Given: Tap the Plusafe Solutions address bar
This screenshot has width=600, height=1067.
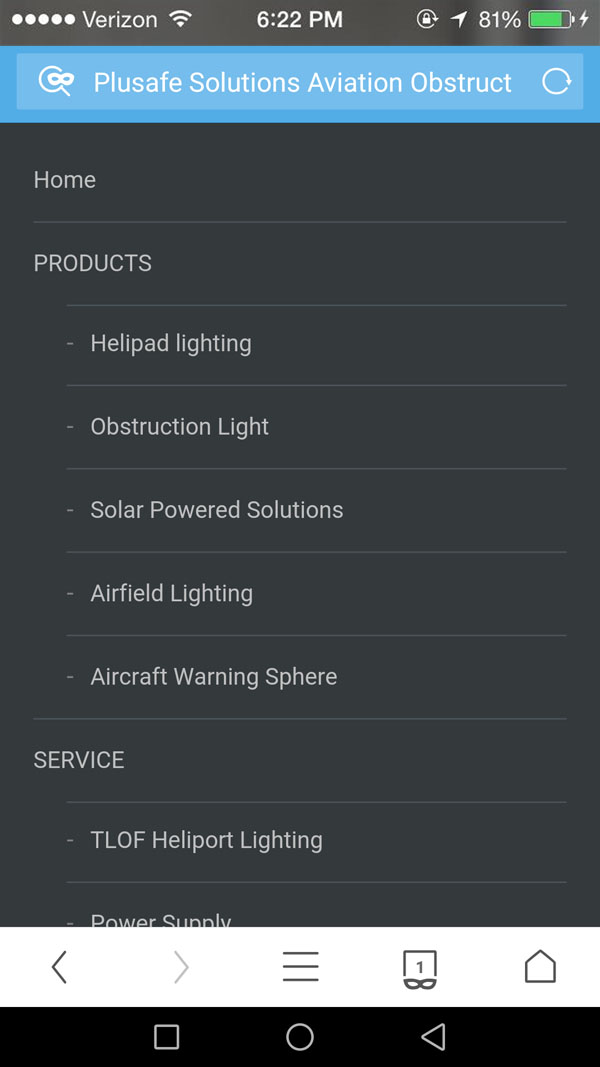Looking at the screenshot, I should tap(302, 82).
